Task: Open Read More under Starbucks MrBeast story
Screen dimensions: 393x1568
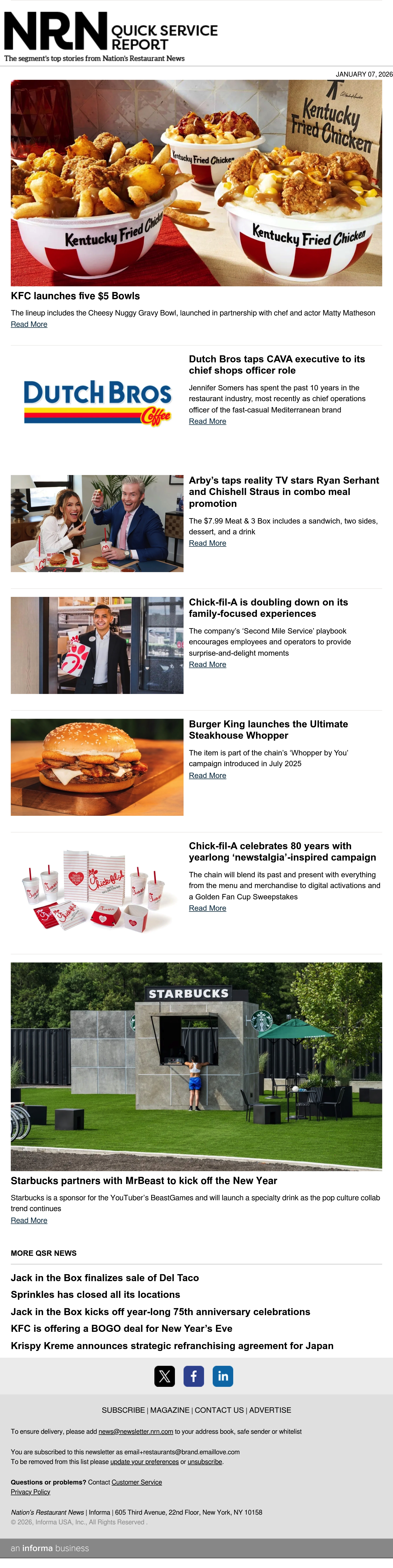Action: 29,1220
